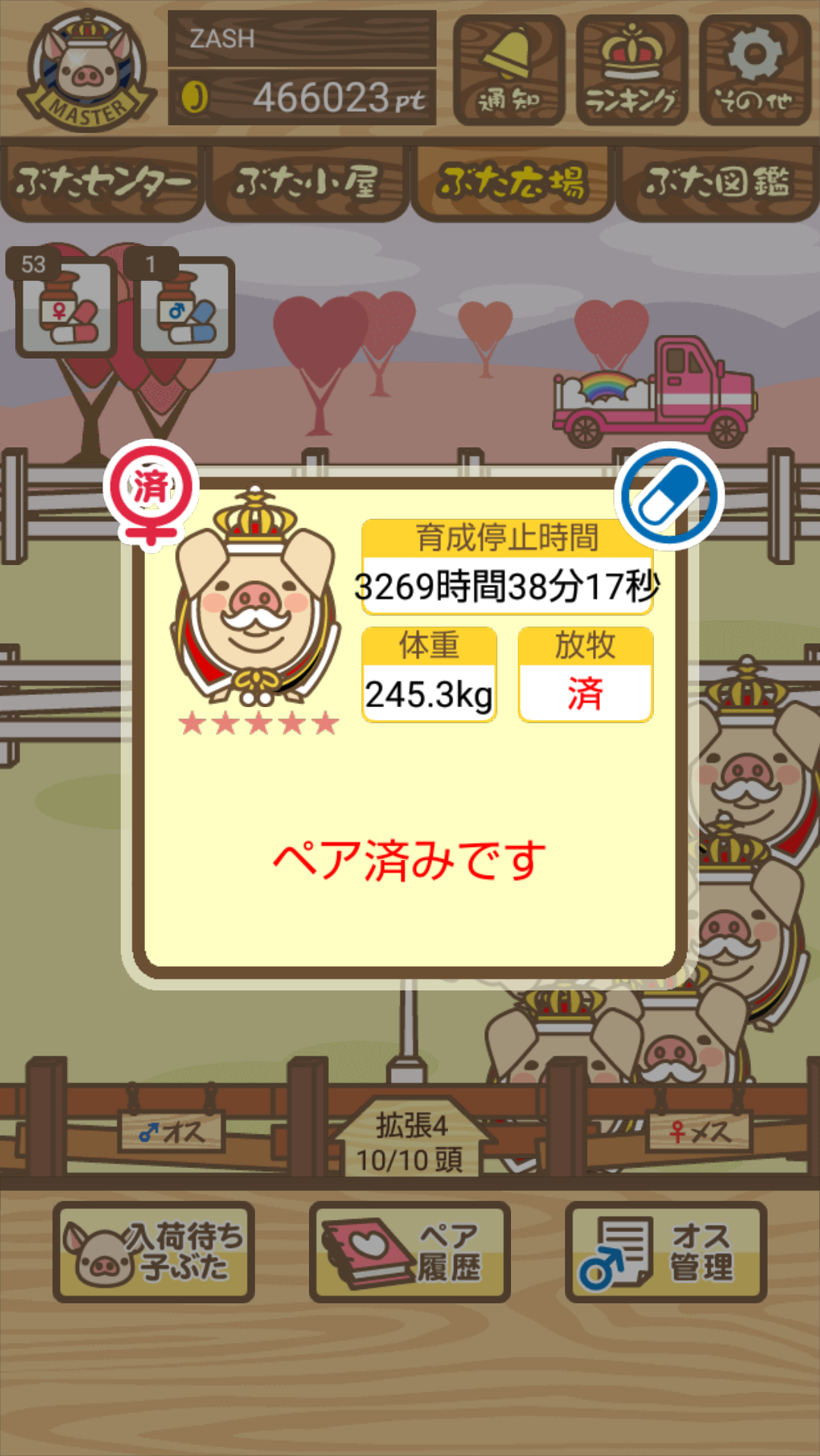
Task: Open the ペア履歴 pair history
Action: click(410, 1252)
